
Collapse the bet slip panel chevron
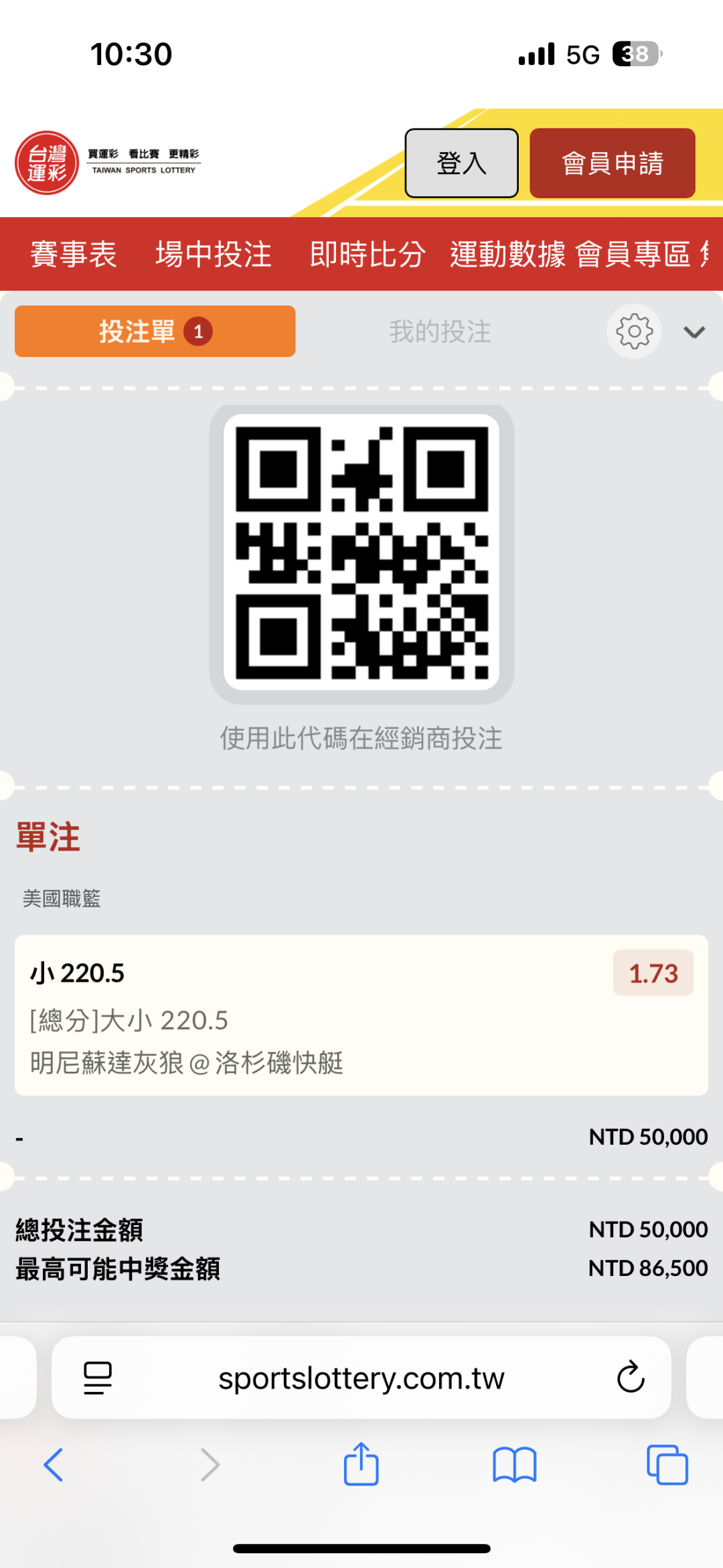coord(694,332)
